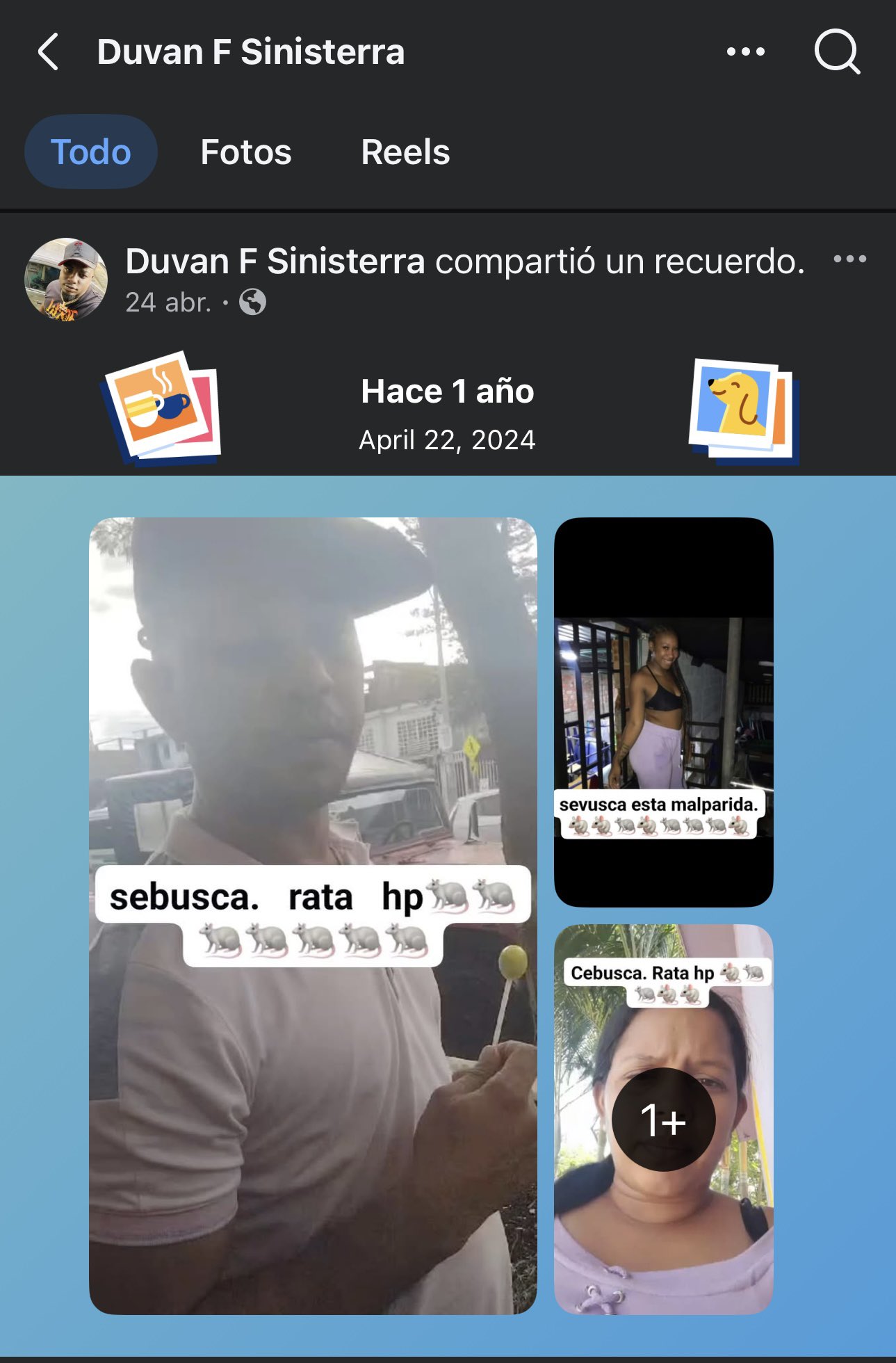Select the Todo filter tab
896x1363 pixels.
pos(91,152)
